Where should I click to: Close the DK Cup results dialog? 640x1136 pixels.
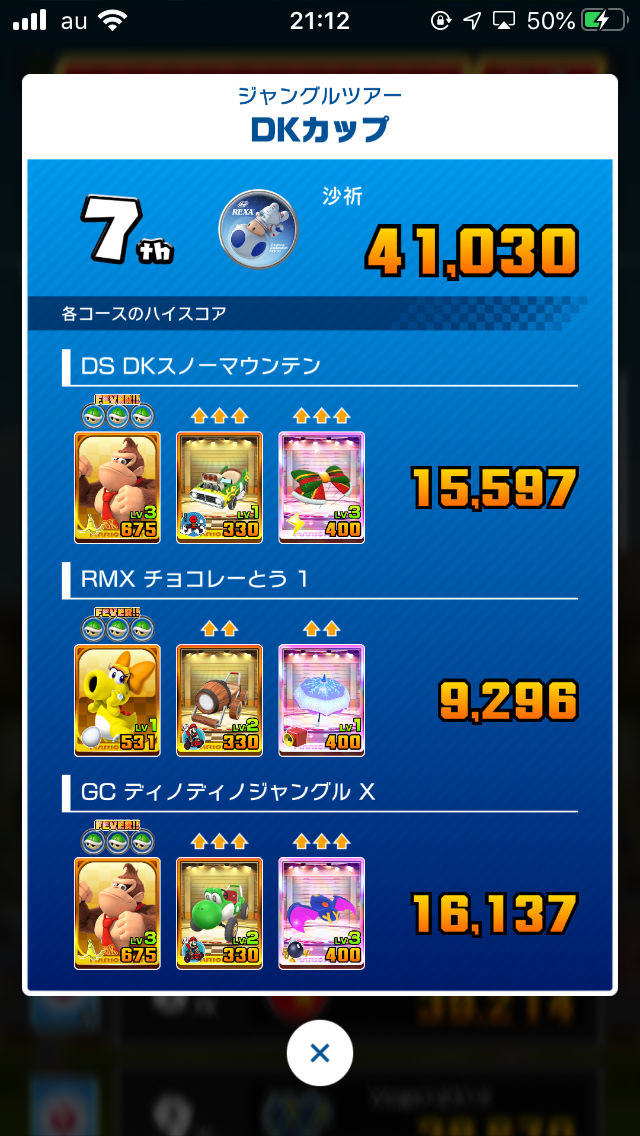click(320, 1053)
